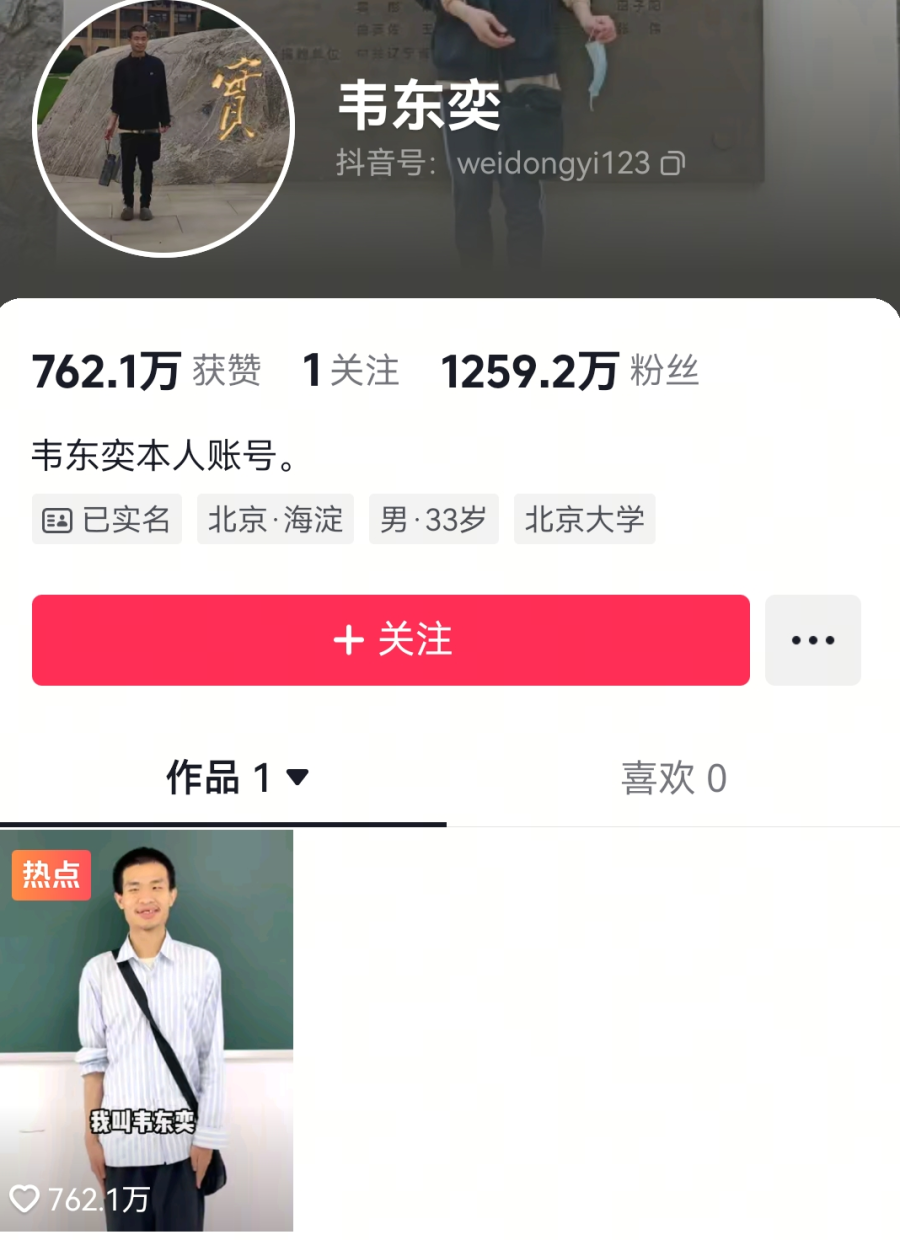900x1240 pixels.
Task: Follow this account with the red 关注 button
Action: pyautogui.click(x=391, y=640)
